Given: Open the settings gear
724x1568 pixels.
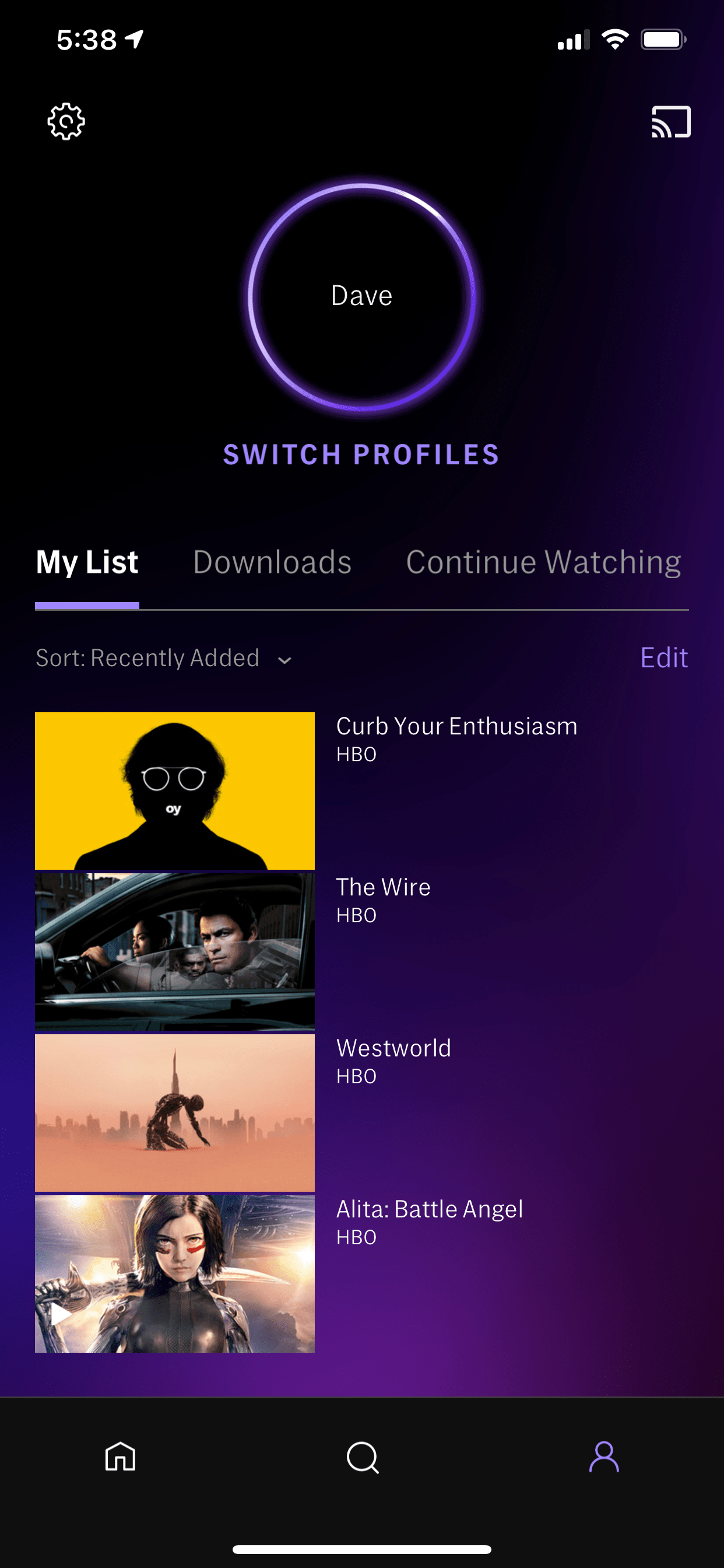Looking at the screenshot, I should pyautogui.click(x=66, y=122).
